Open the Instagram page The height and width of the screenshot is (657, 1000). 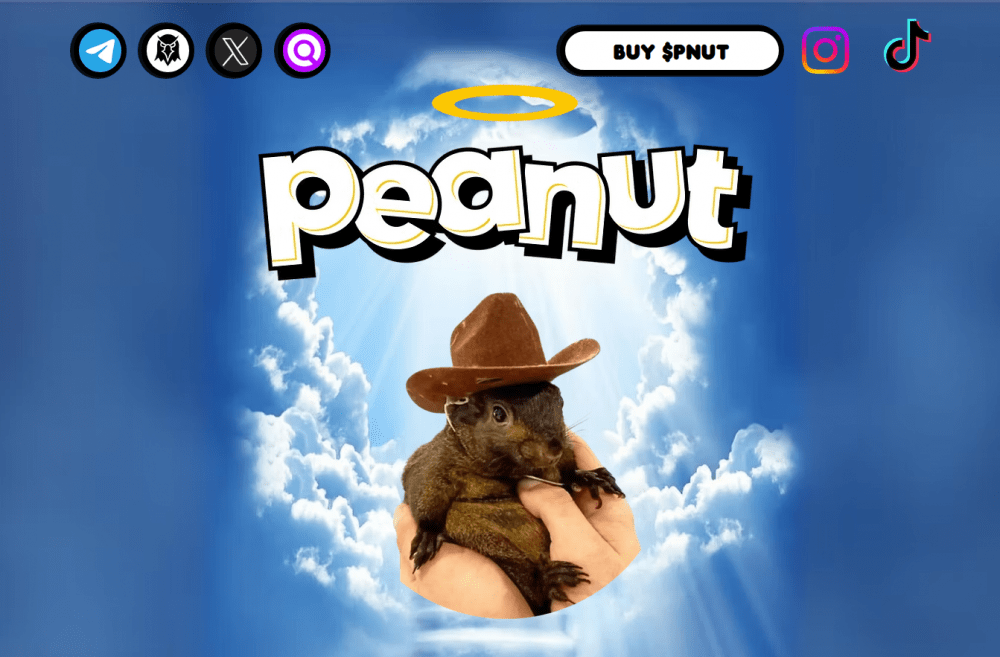825,50
